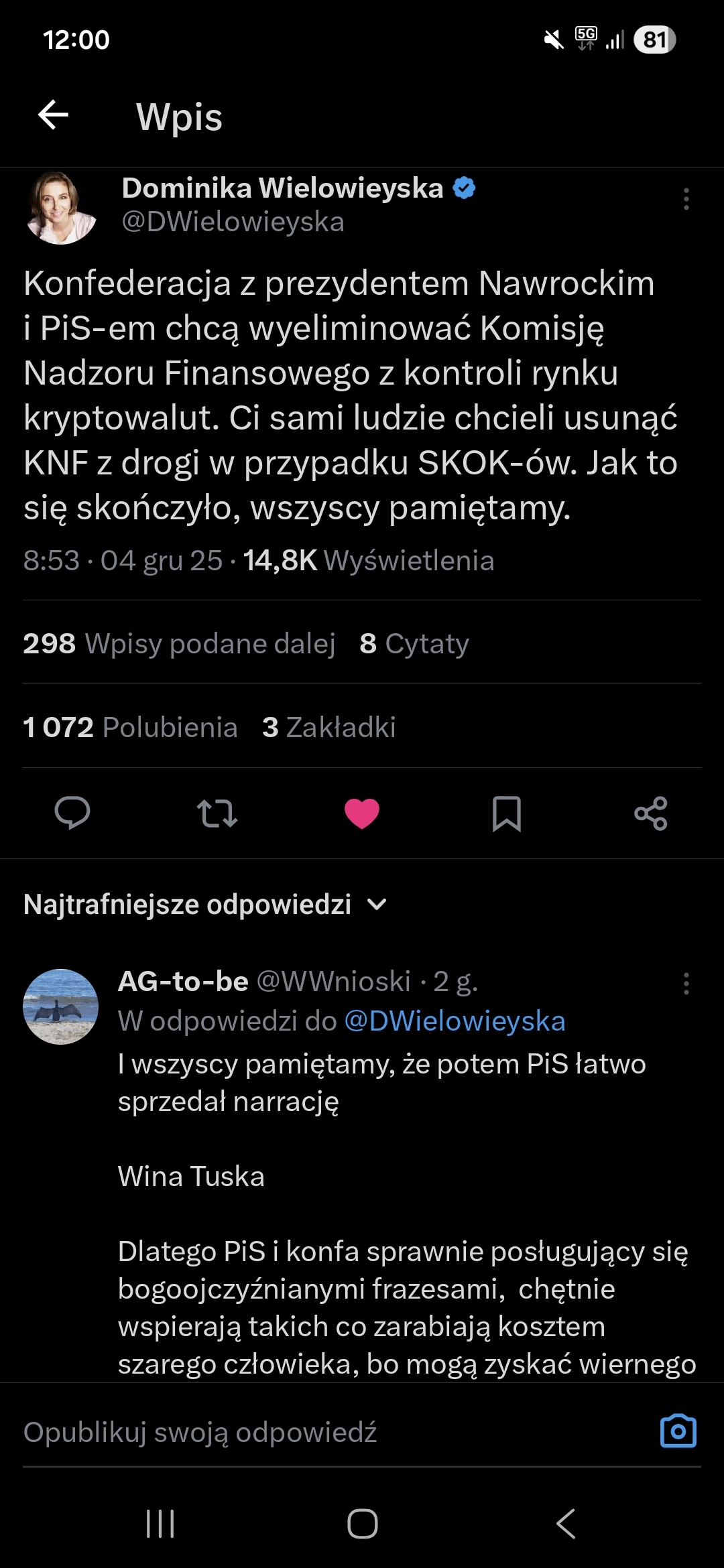Open the @DWielowieyska mention link in the reply
Screen dimensions: 724x1568
point(455,1021)
